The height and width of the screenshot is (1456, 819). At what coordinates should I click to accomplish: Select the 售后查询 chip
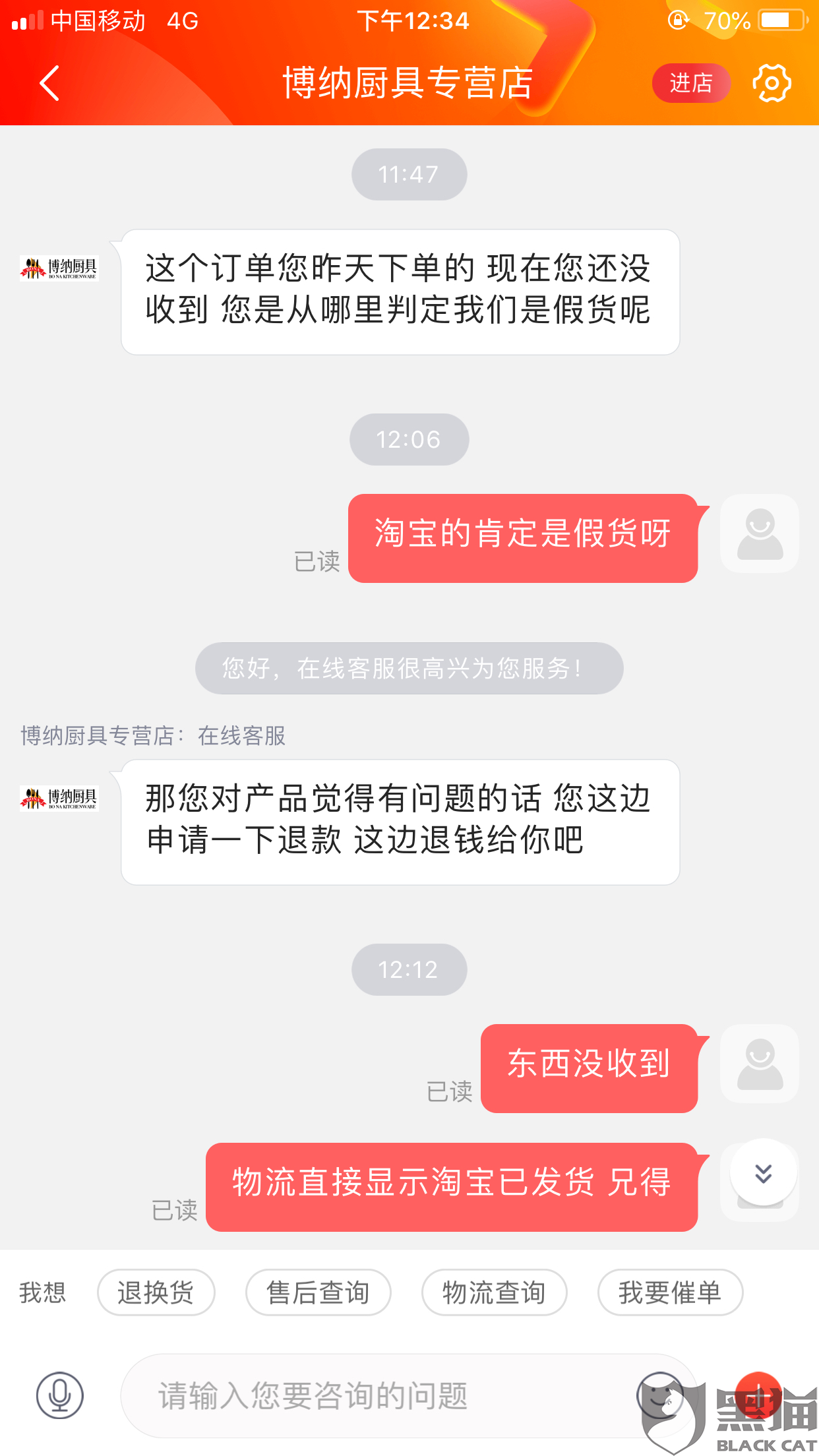(x=318, y=1292)
